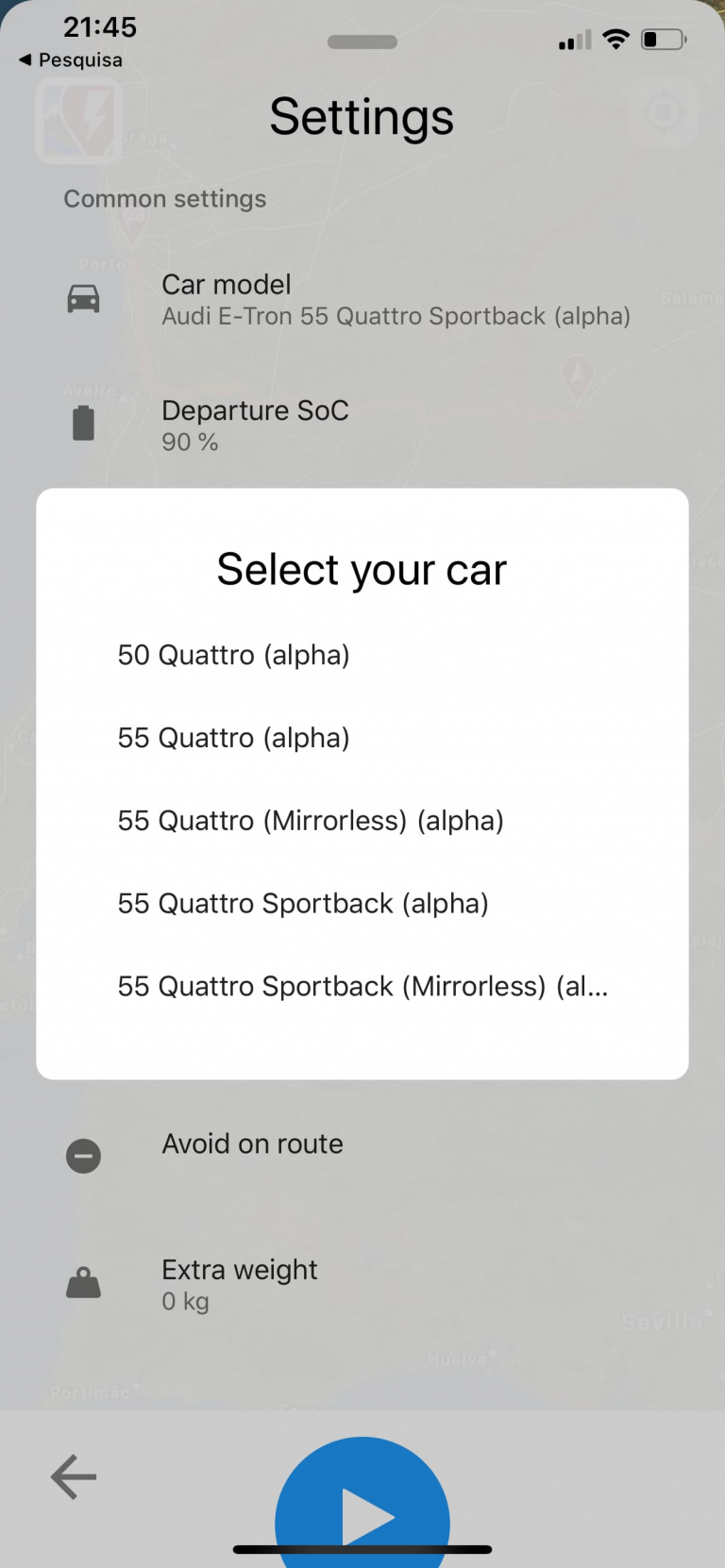This screenshot has width=725, height=1568.
Task: Choose 55 Quattro Sportback (Mirrorless) option
Action: coord(362,986)
